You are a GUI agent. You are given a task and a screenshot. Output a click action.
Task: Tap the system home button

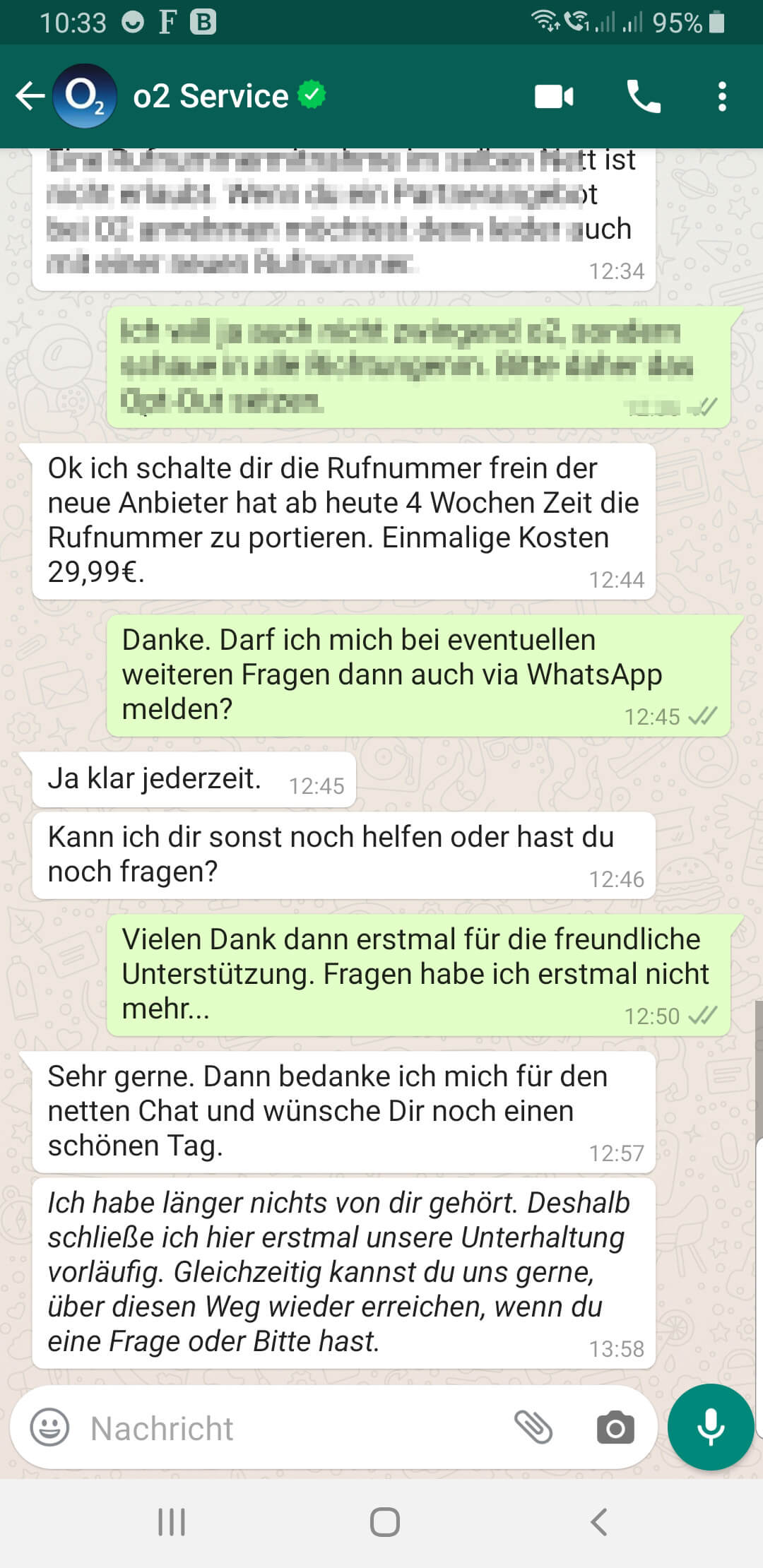384,1522
